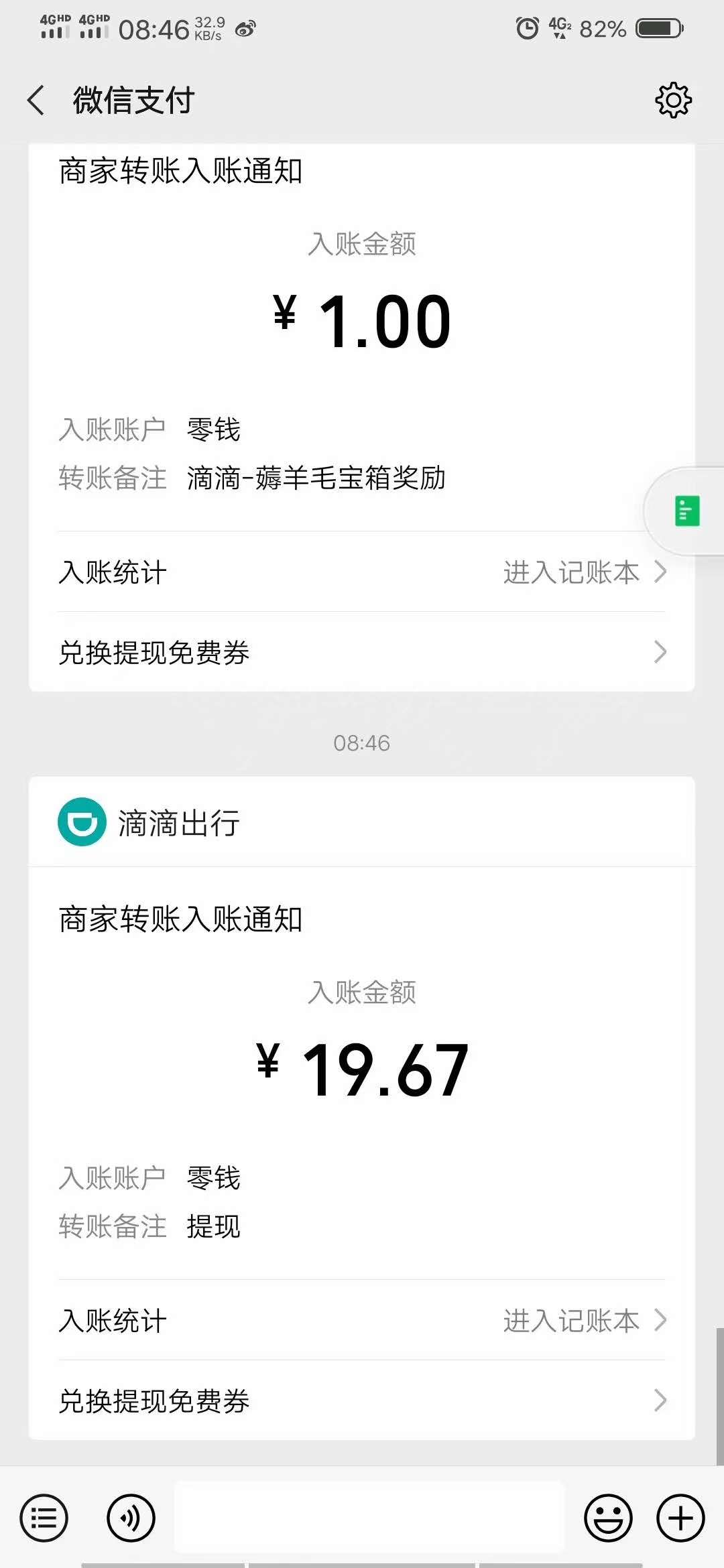Tap the back arrow to exit chat
The image size is (724, 1568).
point(36,99)
